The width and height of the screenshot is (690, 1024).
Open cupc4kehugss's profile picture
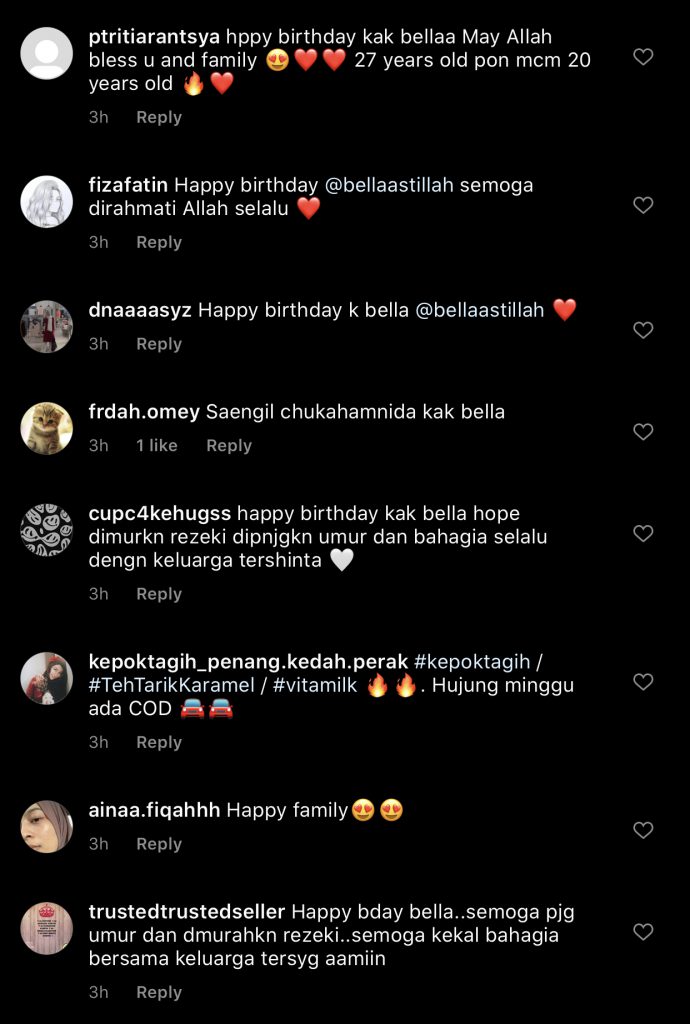[x=47, y=530]
